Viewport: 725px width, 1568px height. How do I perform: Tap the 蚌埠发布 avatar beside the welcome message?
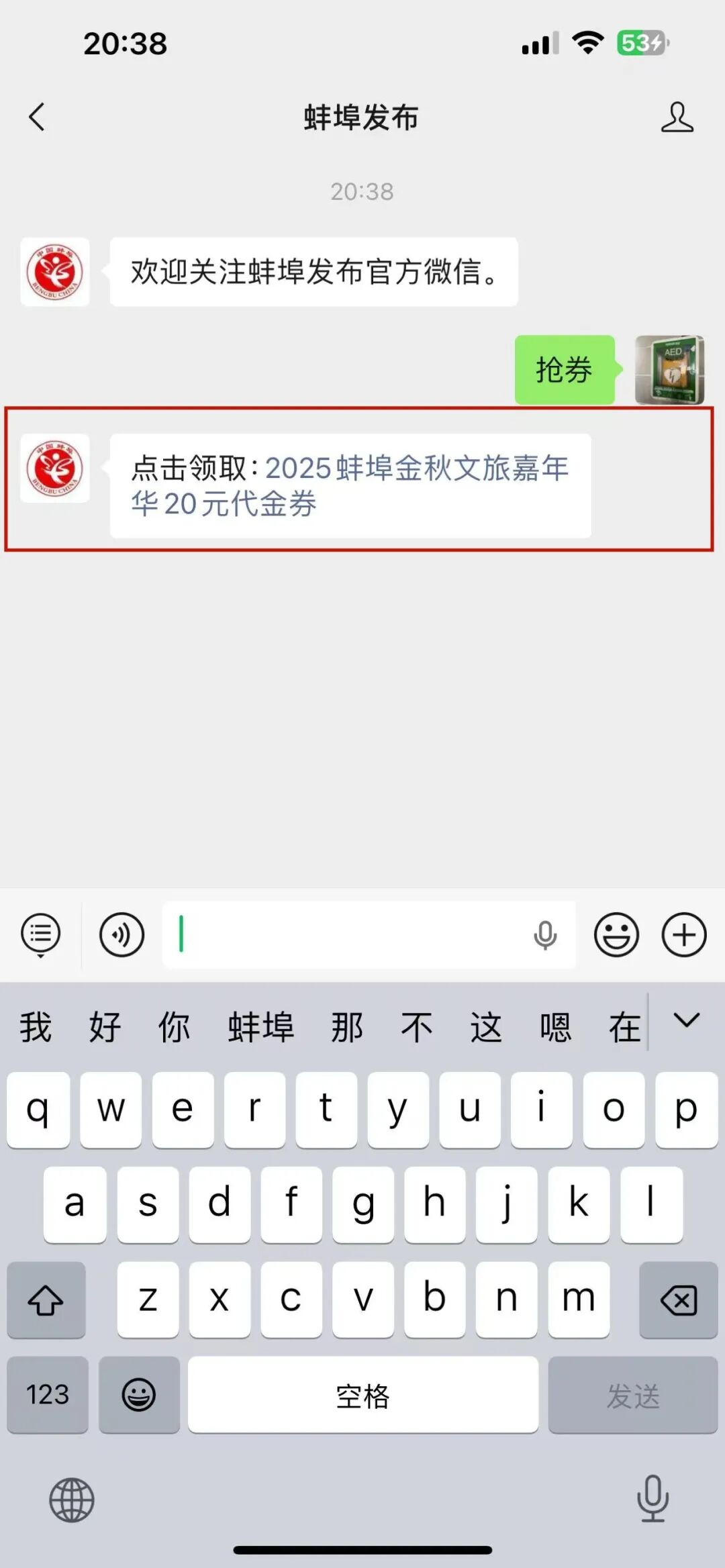55,272
